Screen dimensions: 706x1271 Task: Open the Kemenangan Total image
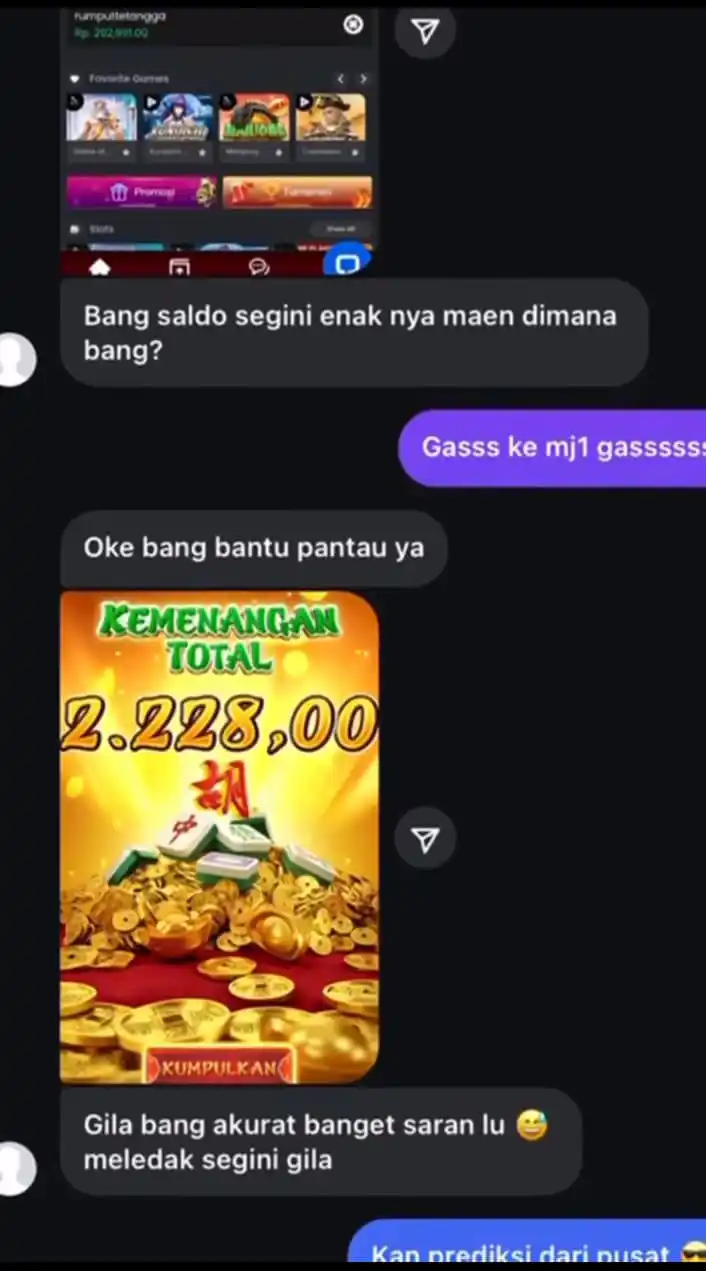pos(219,836)
